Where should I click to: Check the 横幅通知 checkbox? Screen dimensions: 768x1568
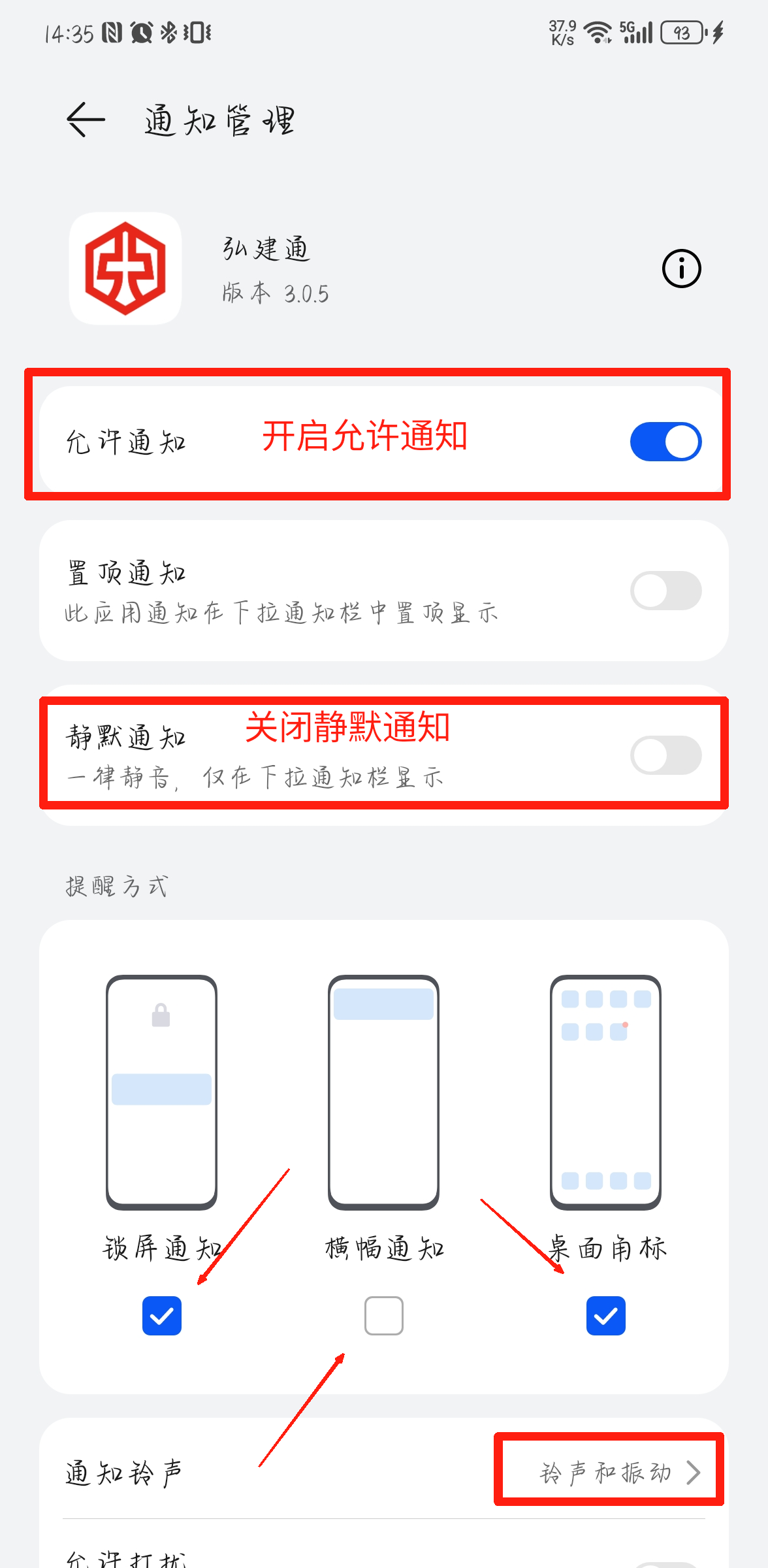[x=384, y=1316]
